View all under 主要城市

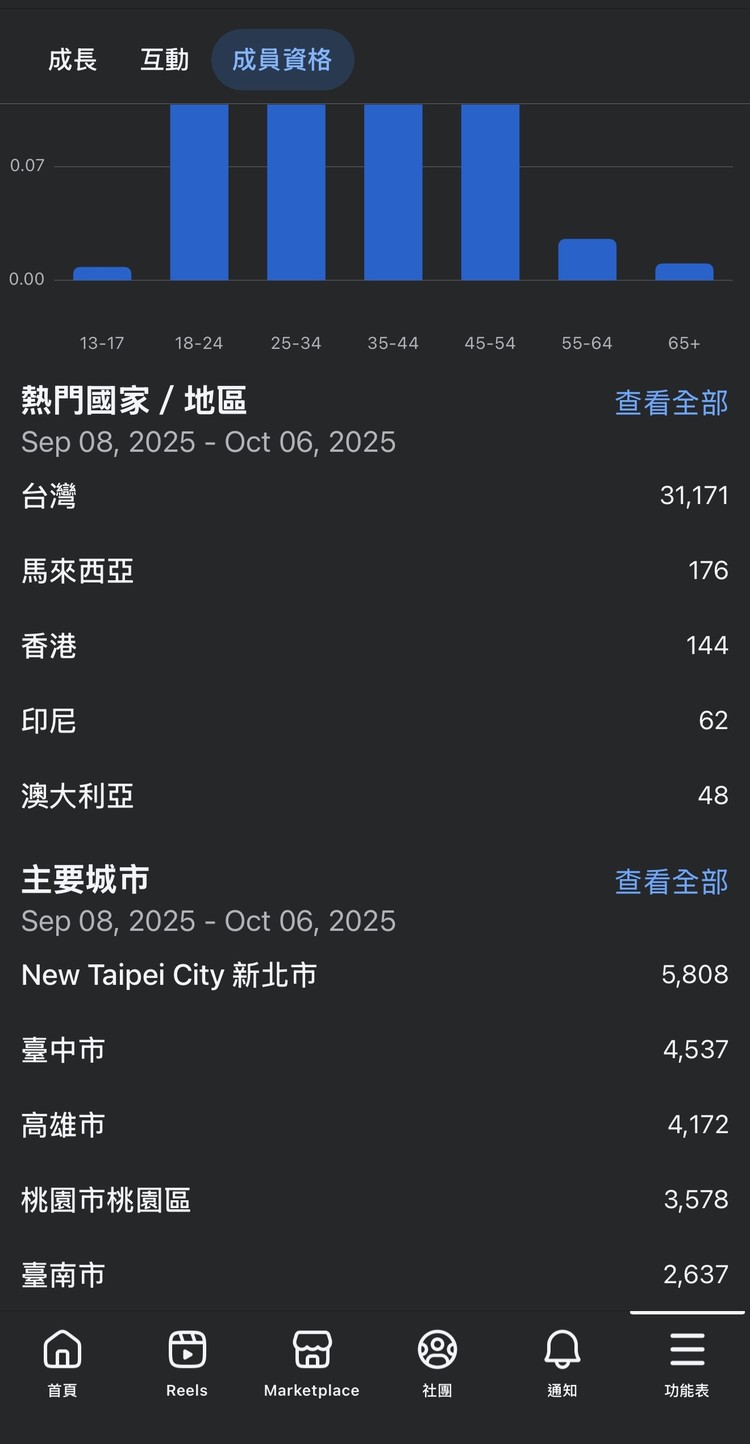(x=671, y=882)
